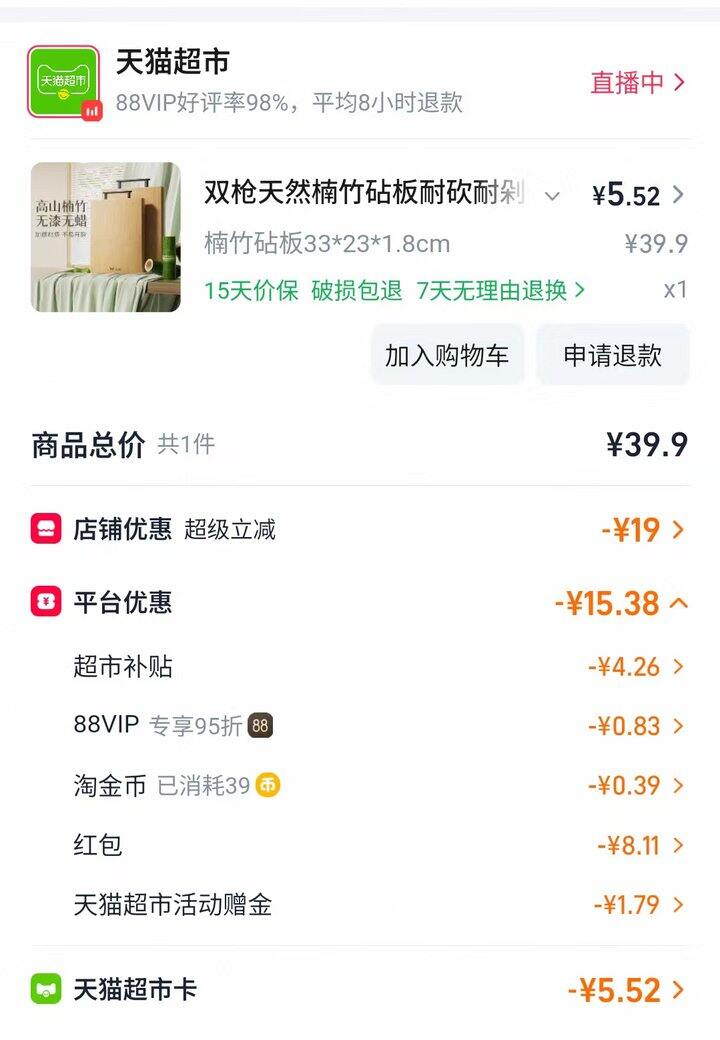Open the 天猫超市 store page

pyautogui.click(x=173, y=63)
